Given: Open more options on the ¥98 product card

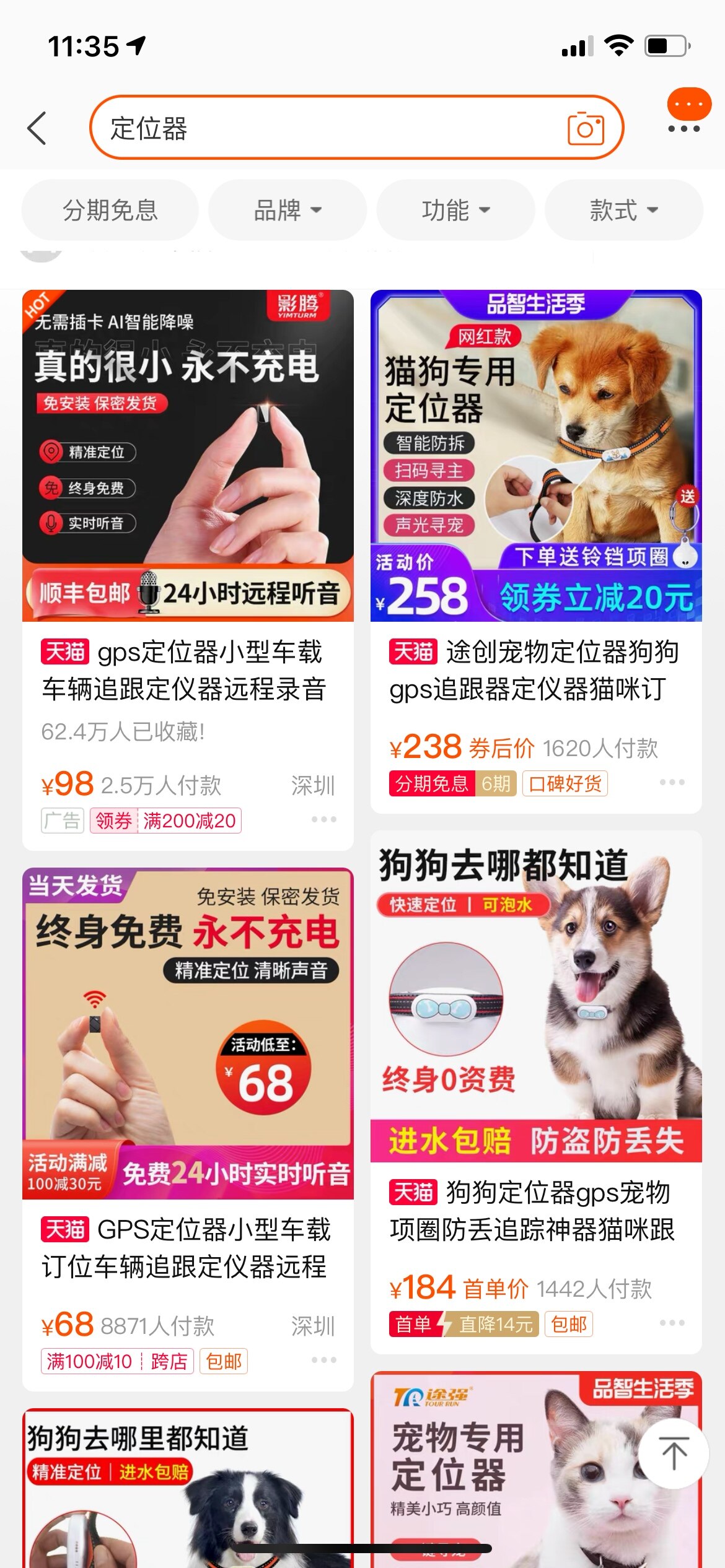Looking at the screenshot, I should (x=323, y=819).
